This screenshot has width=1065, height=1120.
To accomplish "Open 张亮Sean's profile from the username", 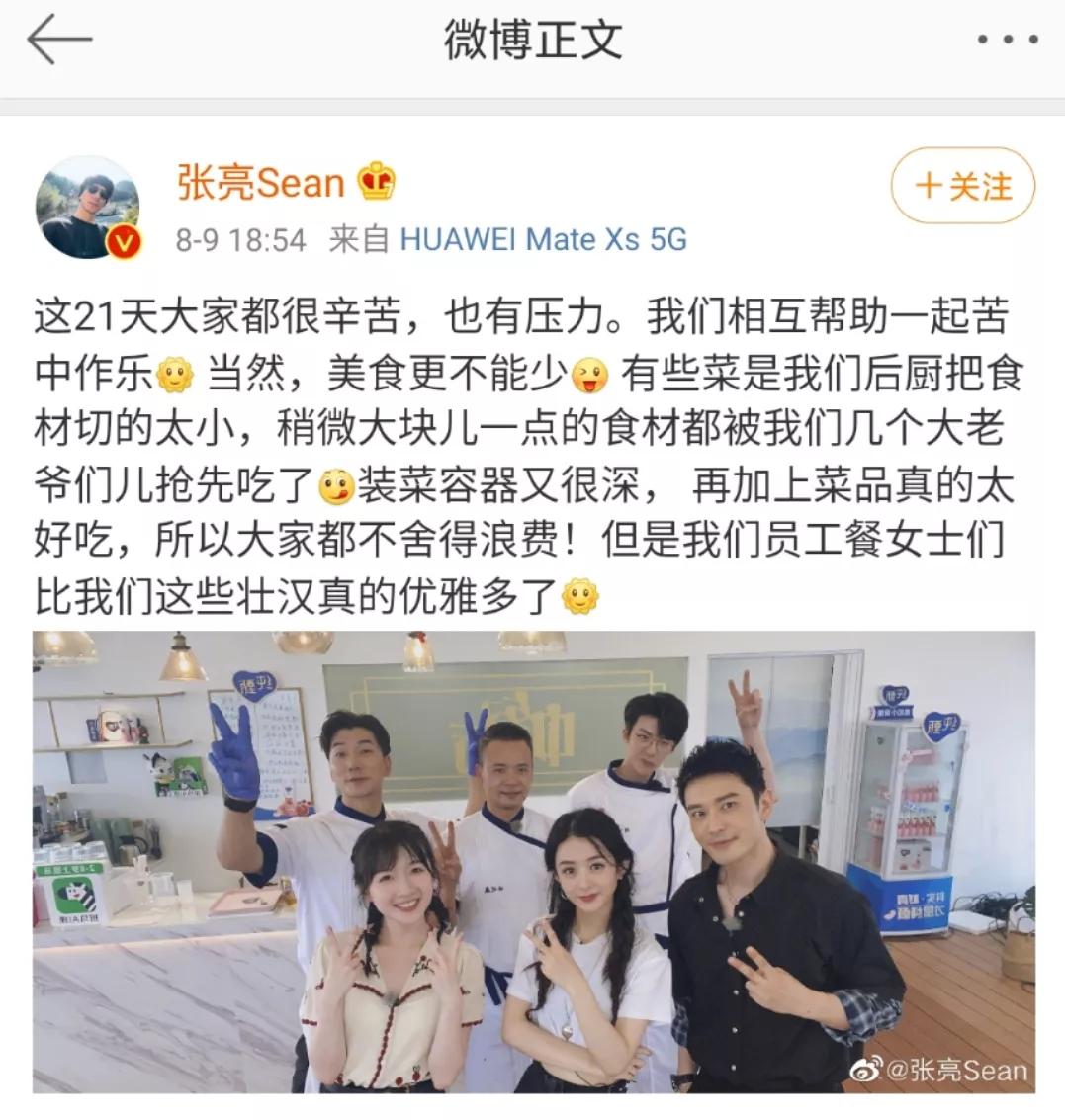I will (x=260, y=183).
